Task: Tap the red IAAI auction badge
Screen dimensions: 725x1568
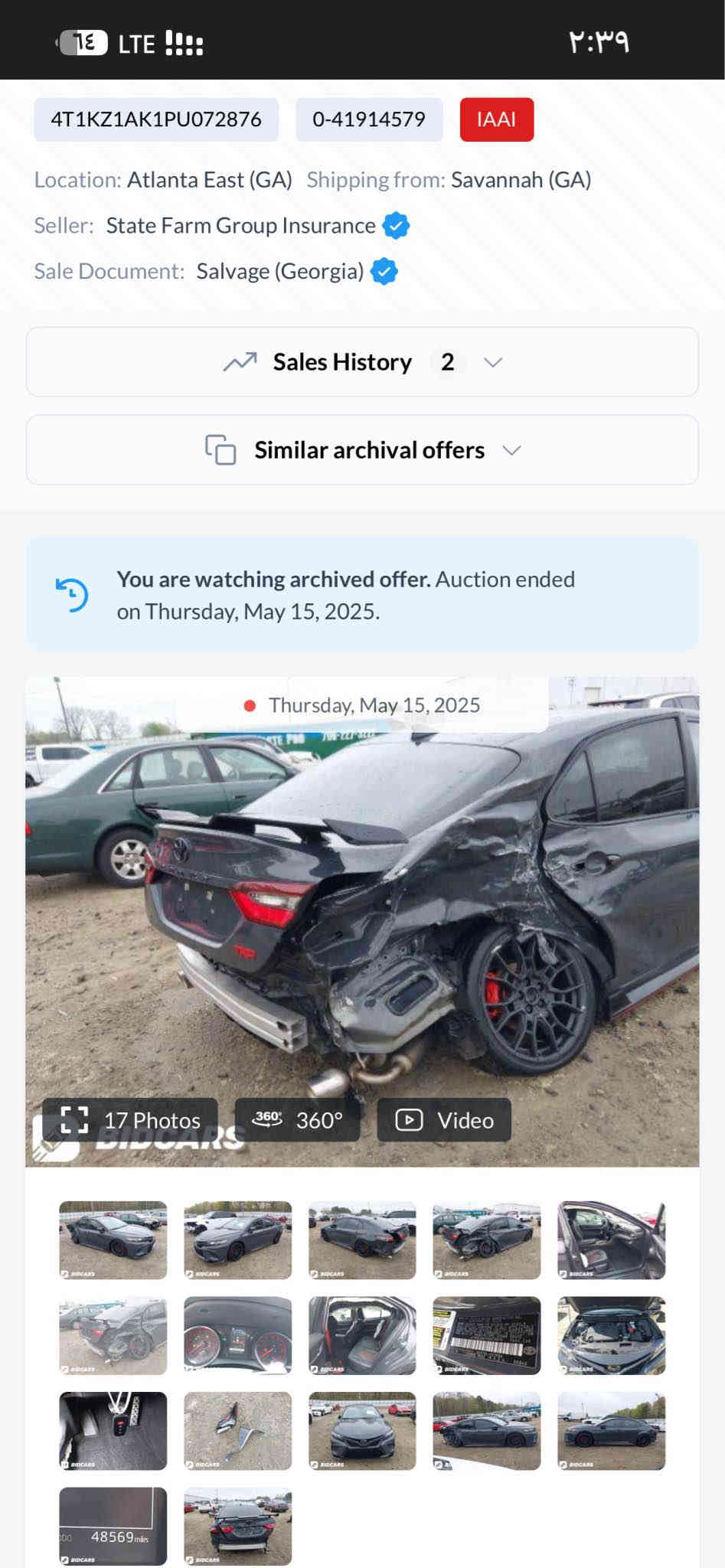Action: [496, 119]
